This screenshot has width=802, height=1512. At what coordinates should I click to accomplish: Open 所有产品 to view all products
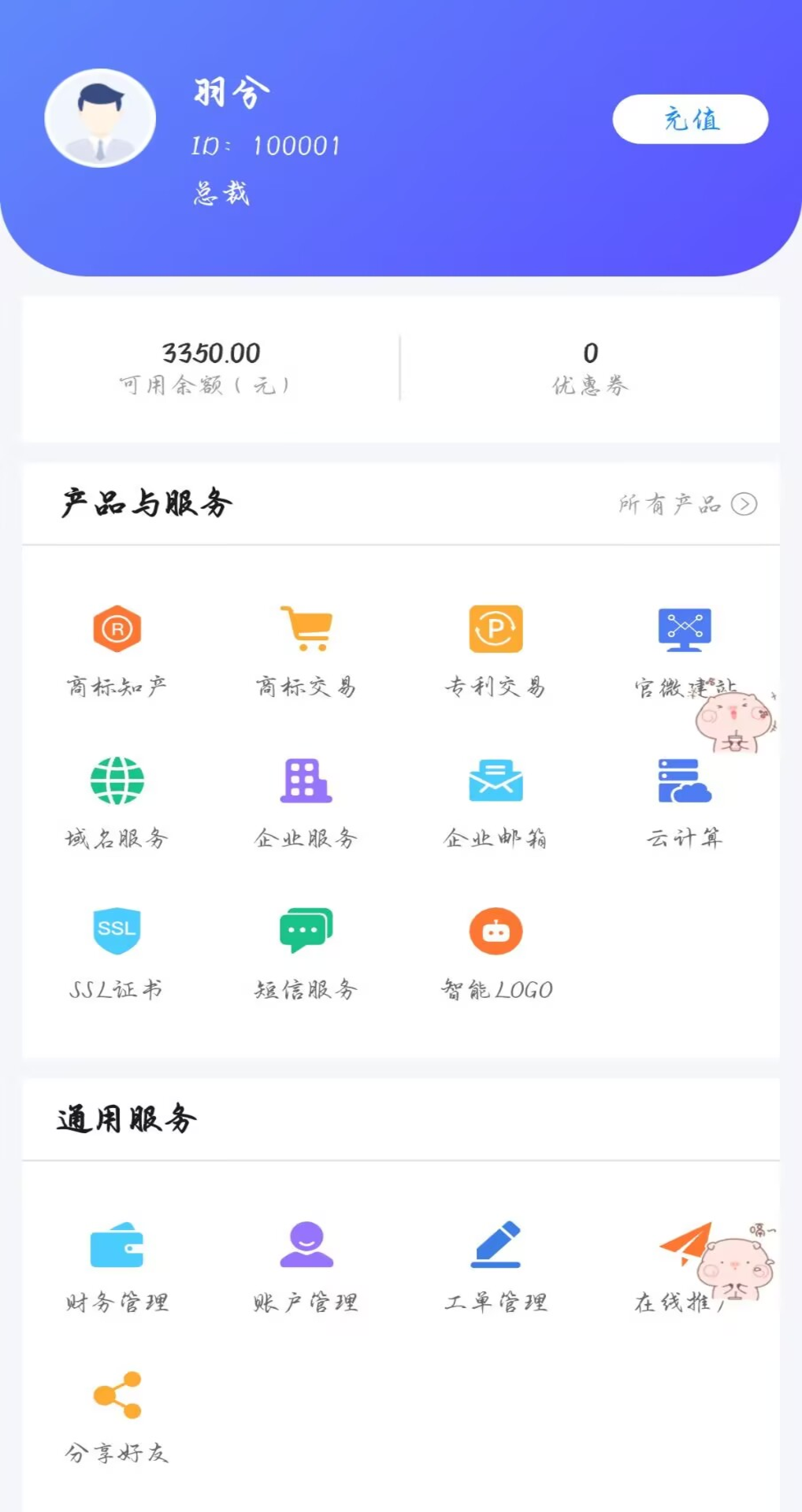[x=669, y=505]
